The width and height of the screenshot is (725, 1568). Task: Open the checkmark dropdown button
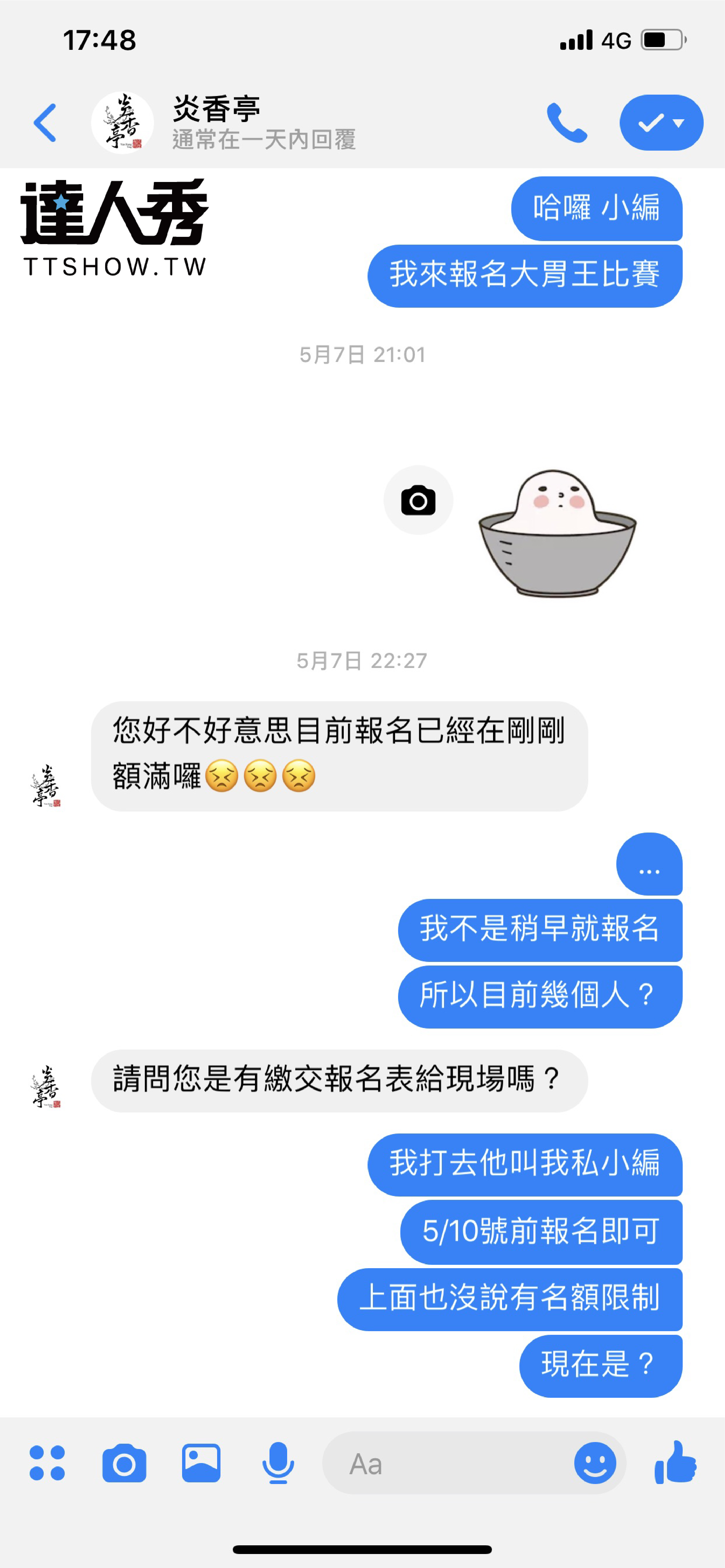[661, 122]
